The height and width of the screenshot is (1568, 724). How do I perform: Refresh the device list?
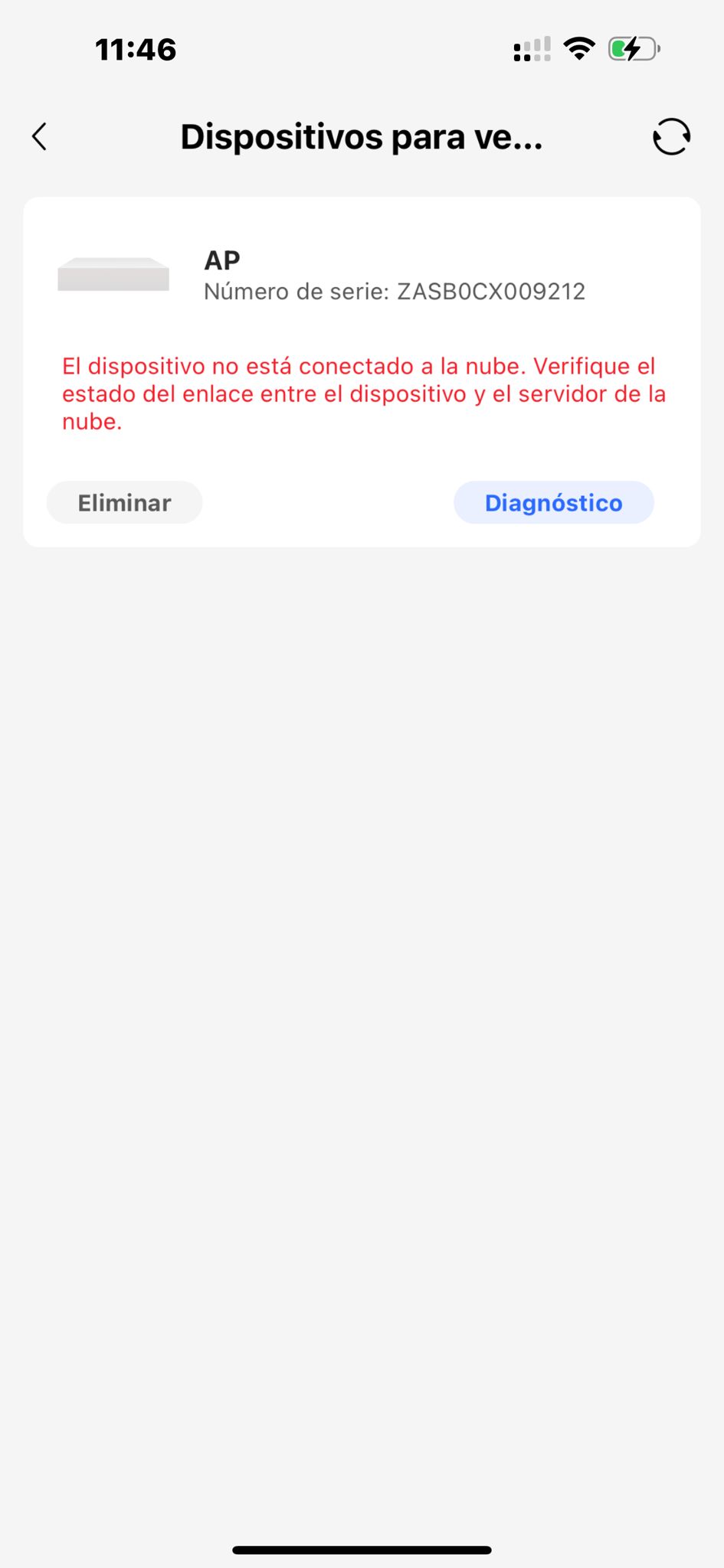click(671, 137)
